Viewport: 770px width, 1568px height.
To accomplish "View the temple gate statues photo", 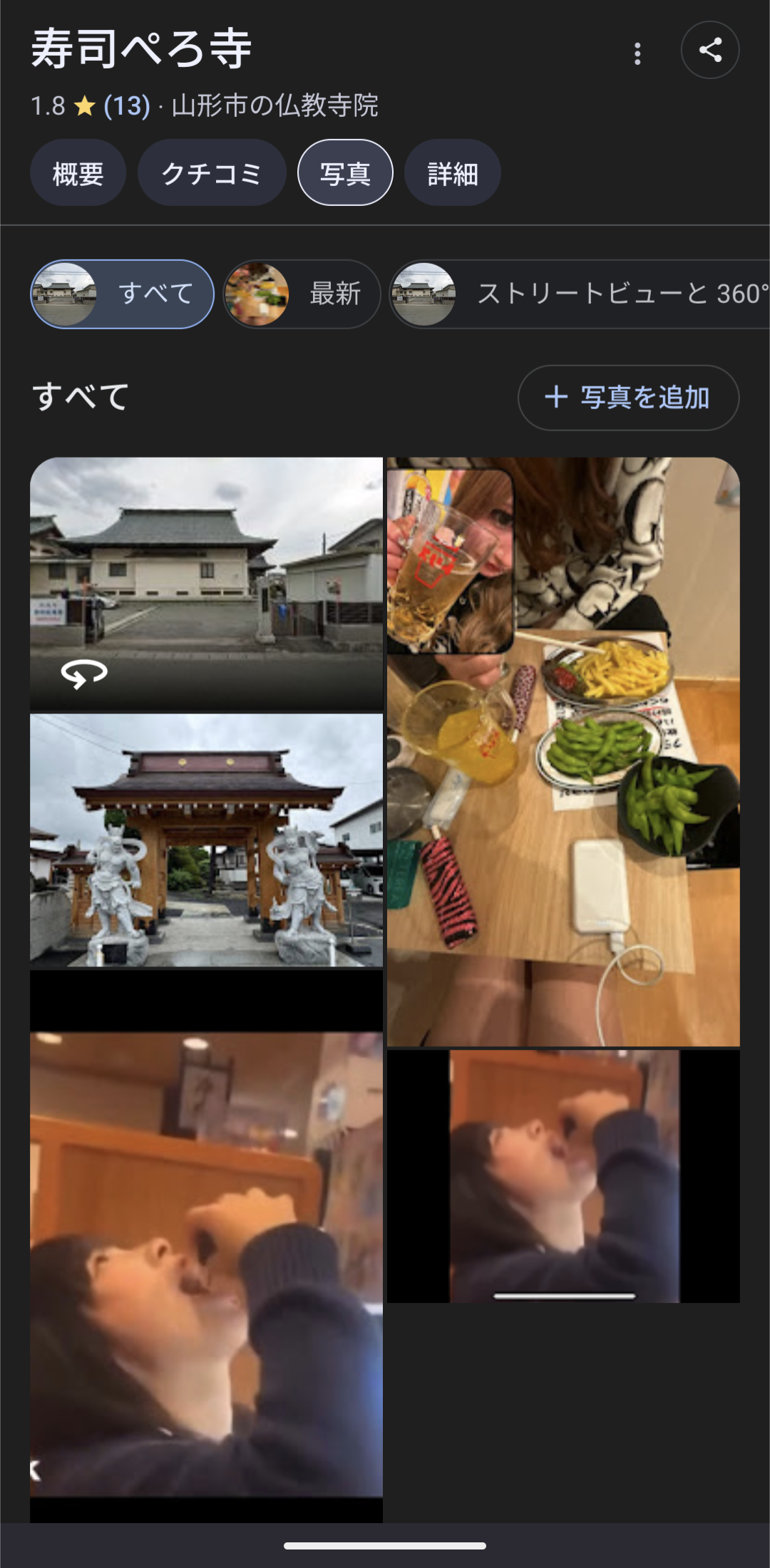I will [x=206, y=840].
